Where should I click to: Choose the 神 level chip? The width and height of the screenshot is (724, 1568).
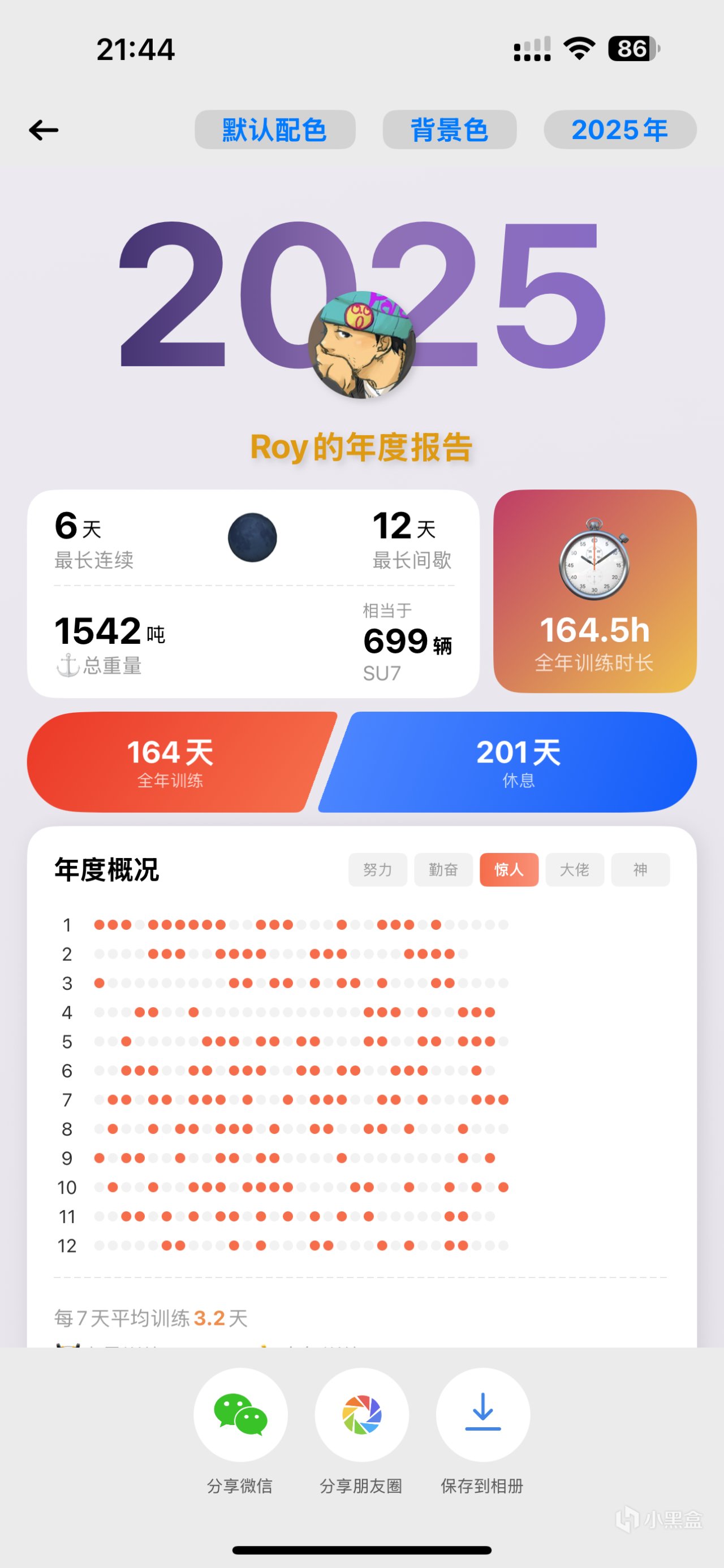[x=640, y=870]
